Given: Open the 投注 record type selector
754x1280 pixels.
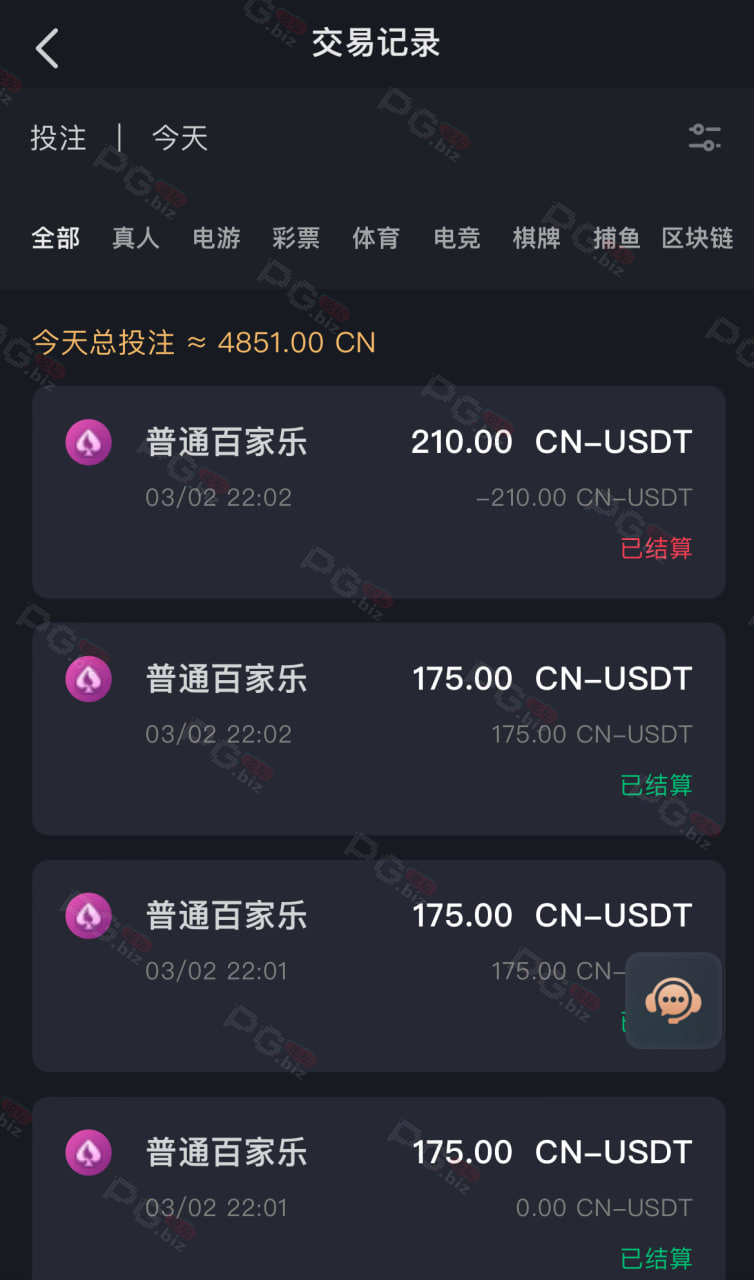Looking at the screenshot, I should tap(58, 138).
